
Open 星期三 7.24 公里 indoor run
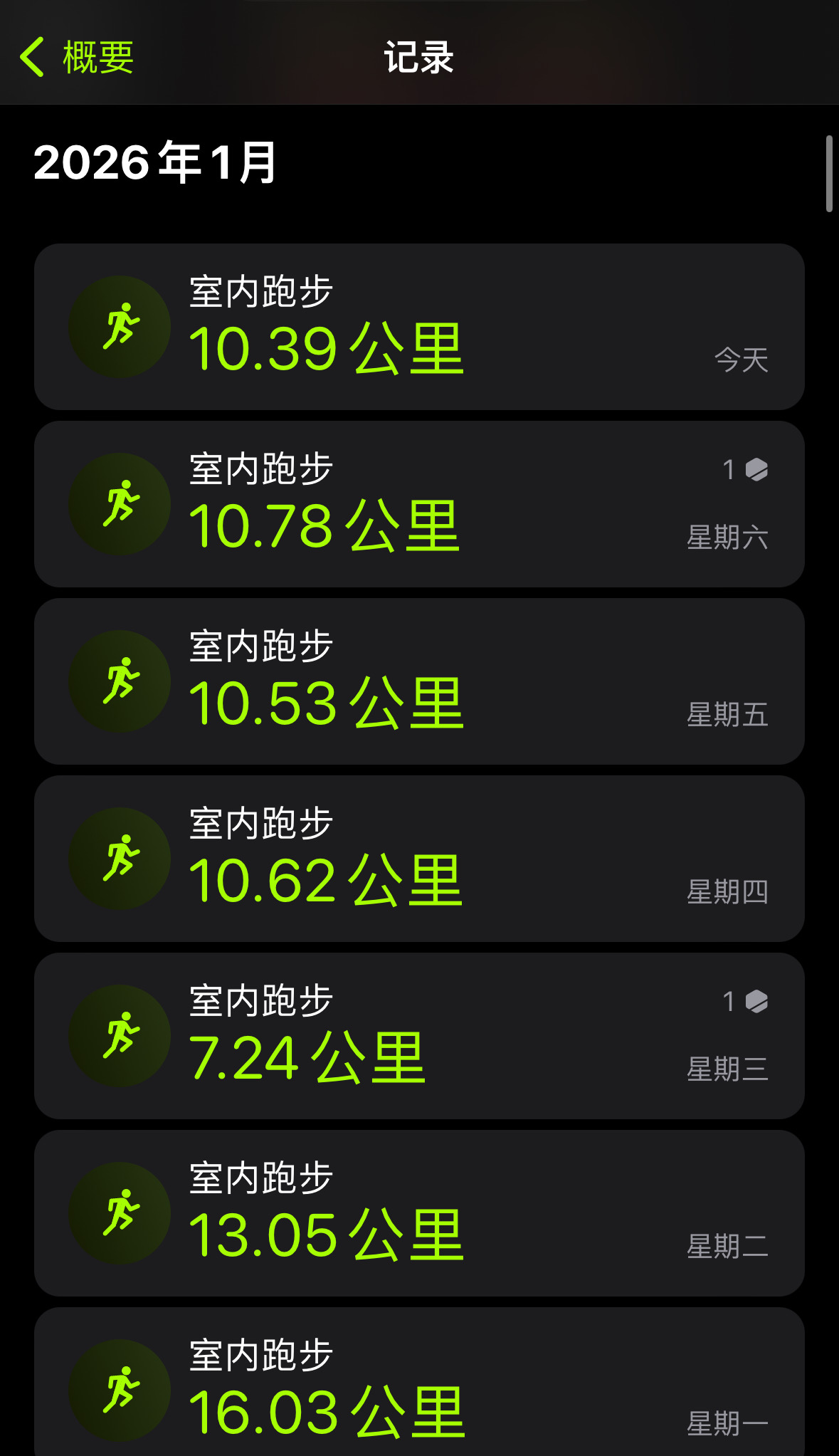click(418, 1036)
